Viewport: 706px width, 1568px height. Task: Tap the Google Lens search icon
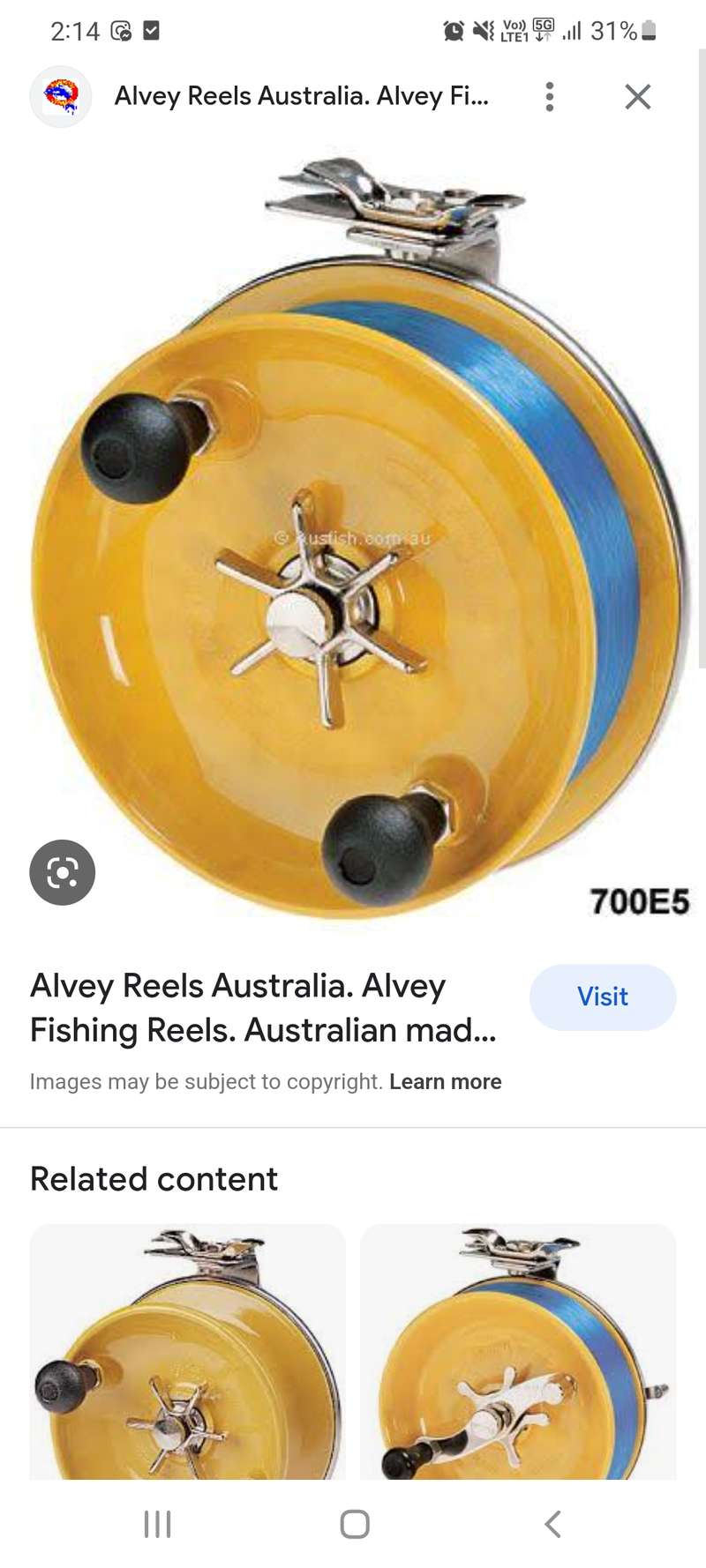[62, 872]
